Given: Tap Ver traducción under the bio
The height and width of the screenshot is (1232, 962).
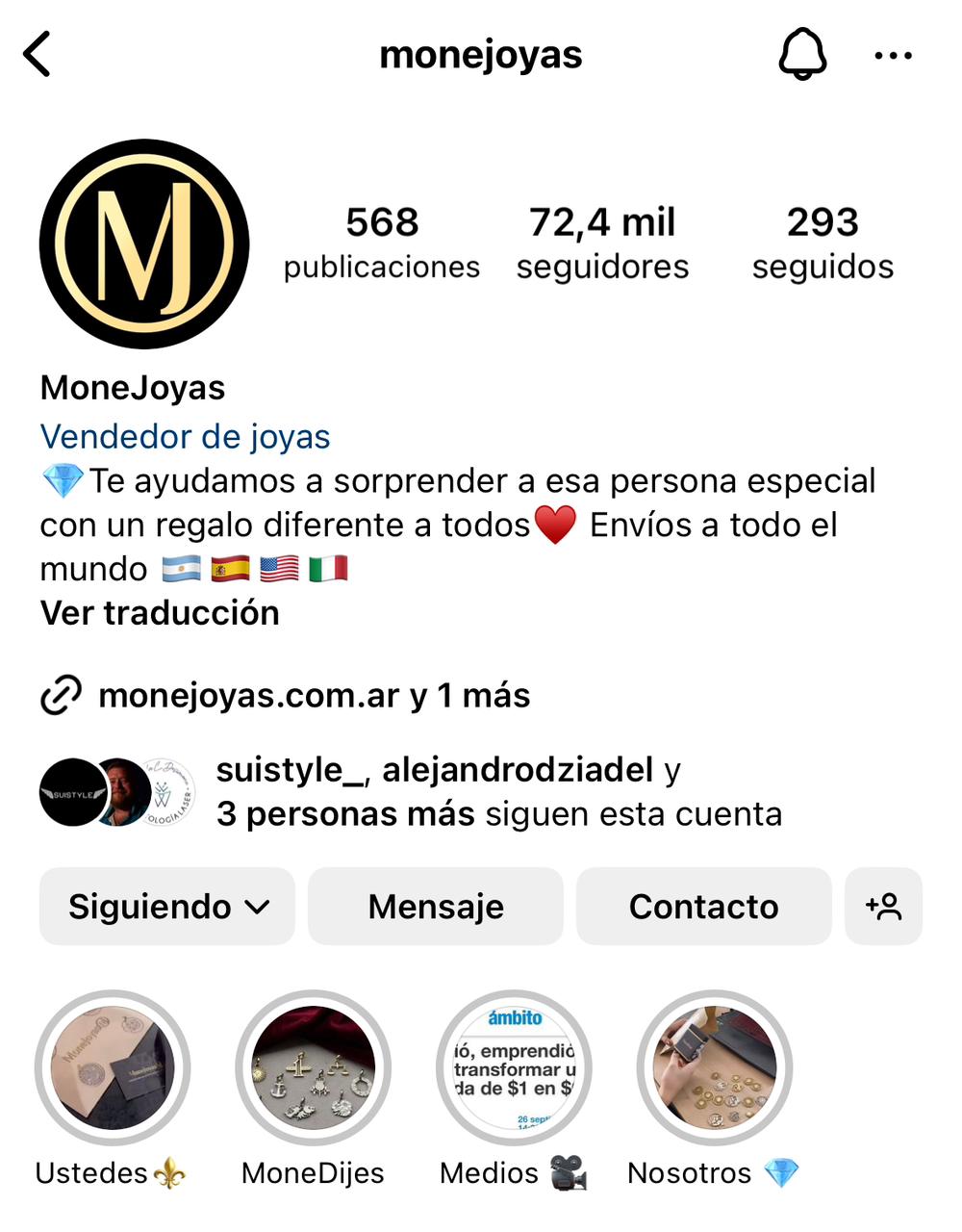Looking at the screenshot, I should click(160, 613).
